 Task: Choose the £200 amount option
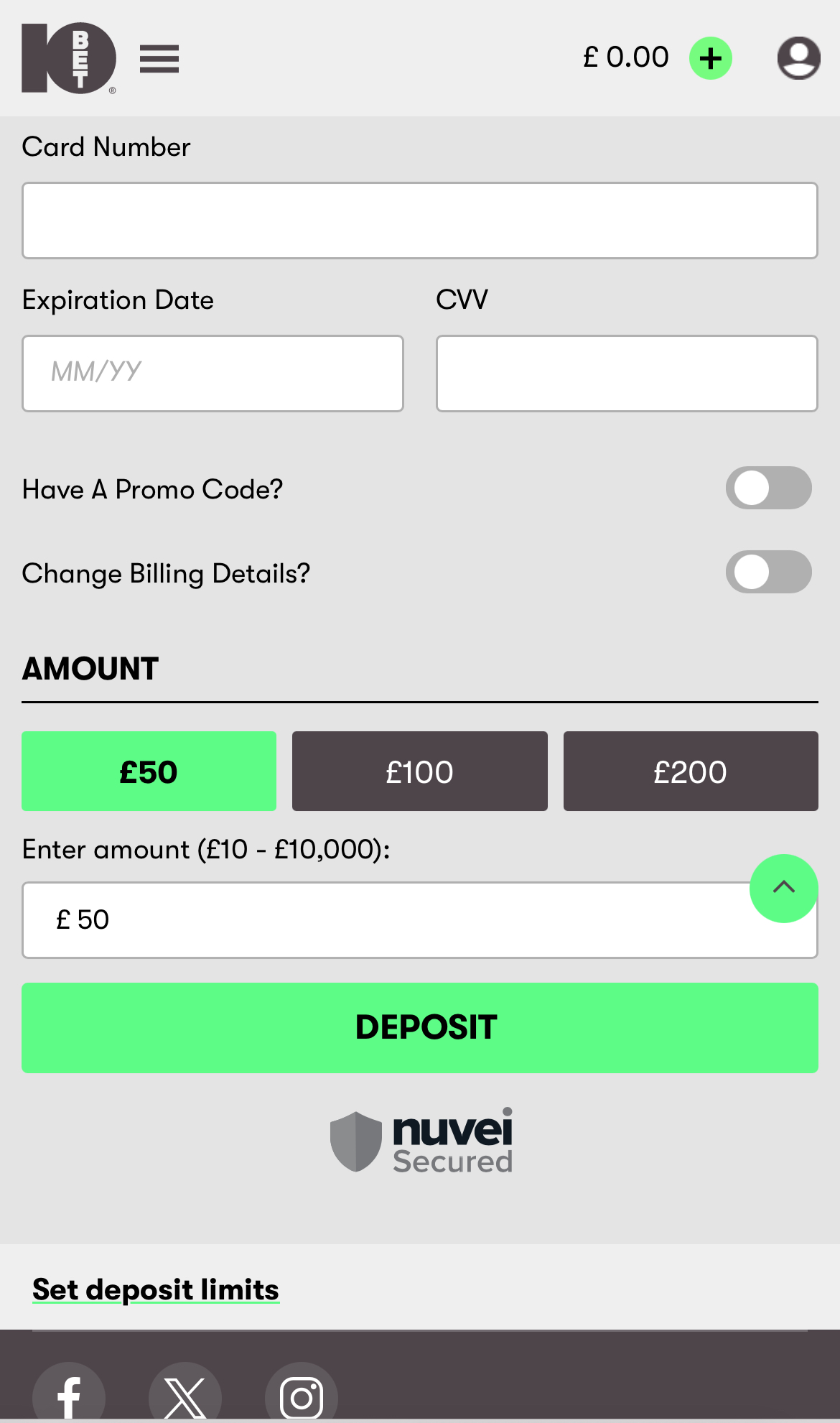coord(691,771)
